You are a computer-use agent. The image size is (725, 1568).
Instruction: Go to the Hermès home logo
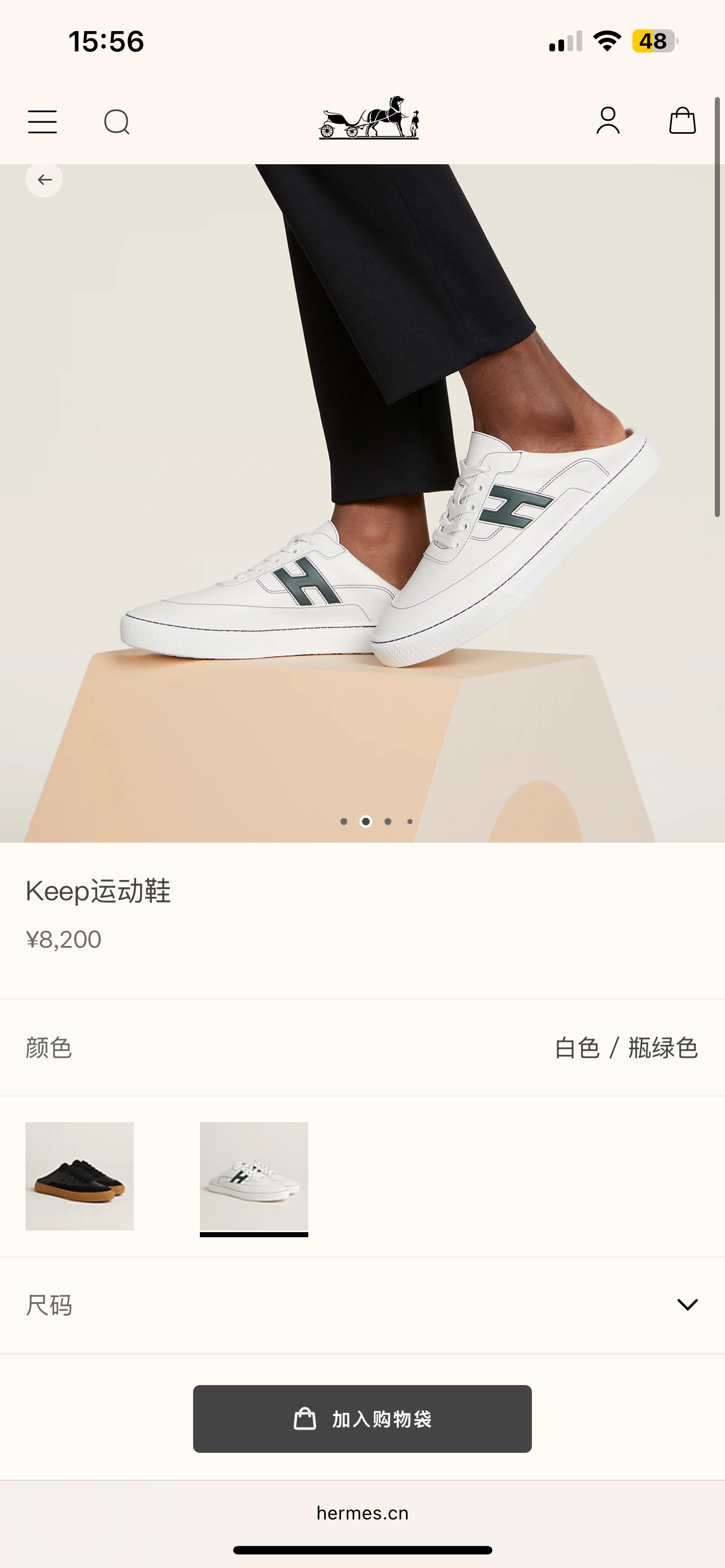[x=369, y=118]
